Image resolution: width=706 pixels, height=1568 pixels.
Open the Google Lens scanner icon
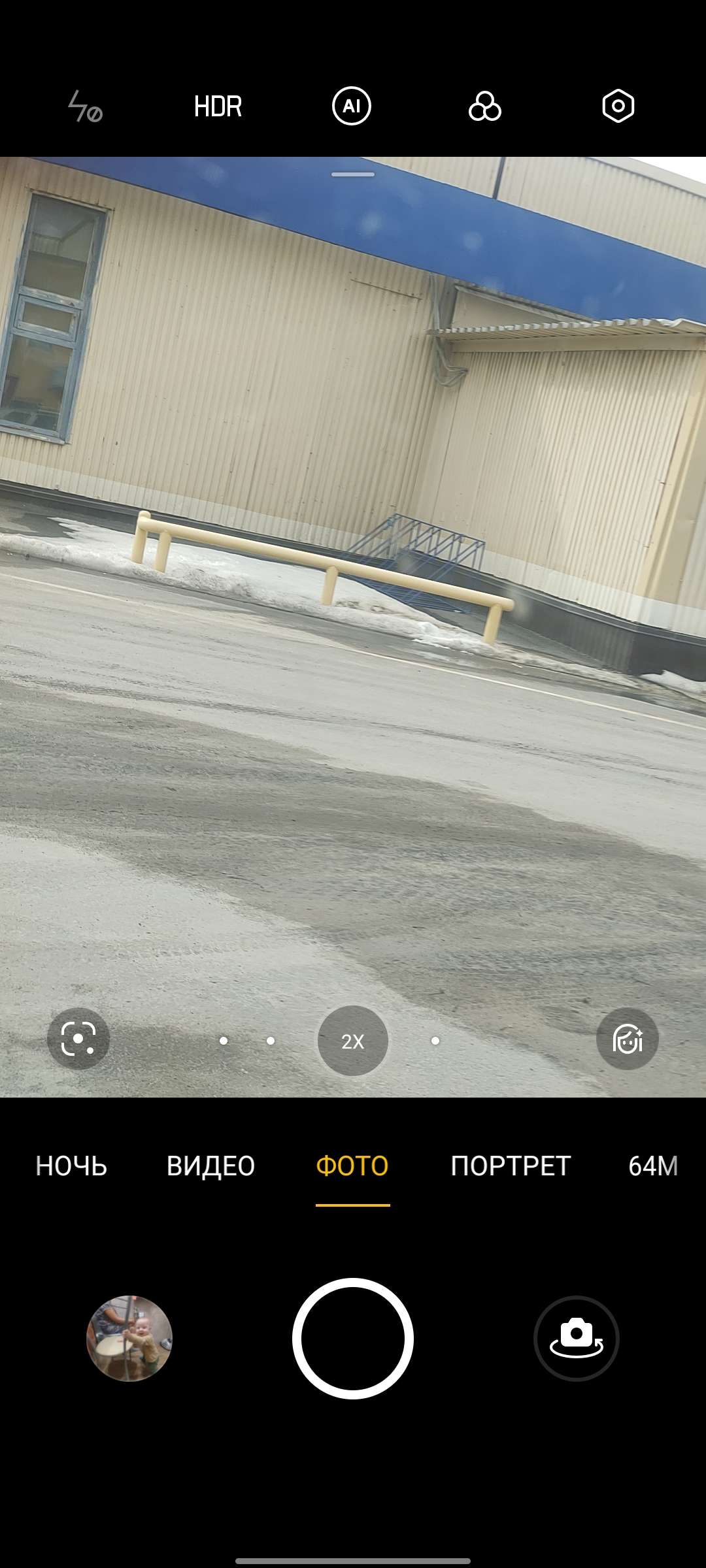tap(78, 1039)
